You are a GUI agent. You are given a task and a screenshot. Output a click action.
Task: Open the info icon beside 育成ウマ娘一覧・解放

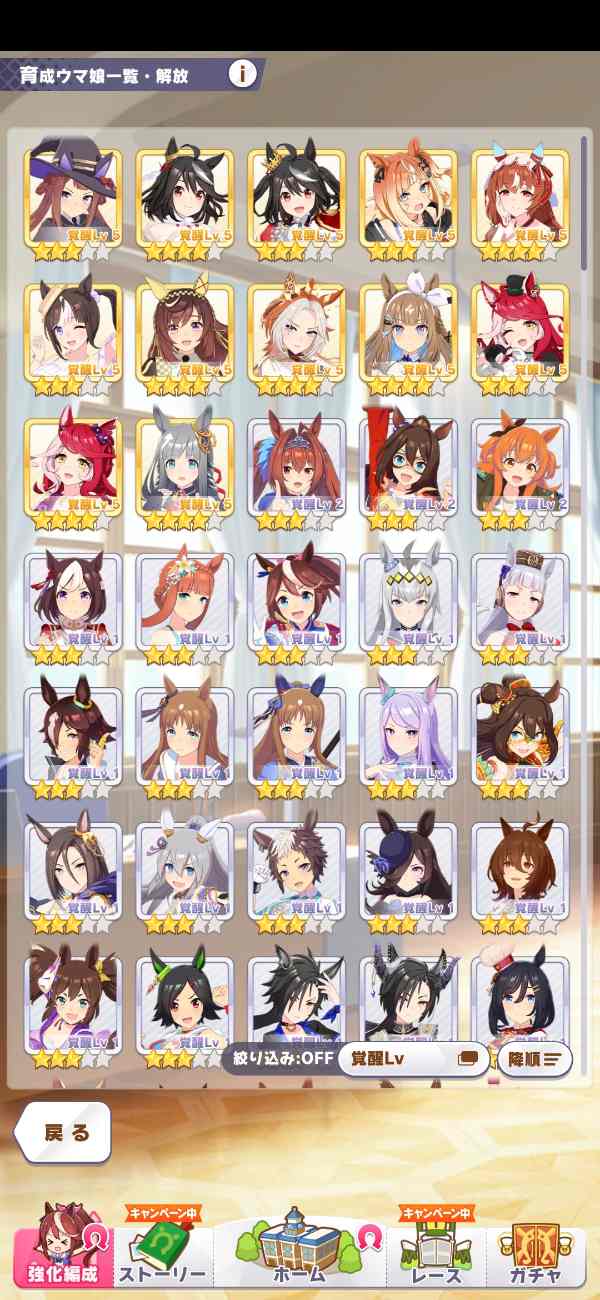pos(243,74)
